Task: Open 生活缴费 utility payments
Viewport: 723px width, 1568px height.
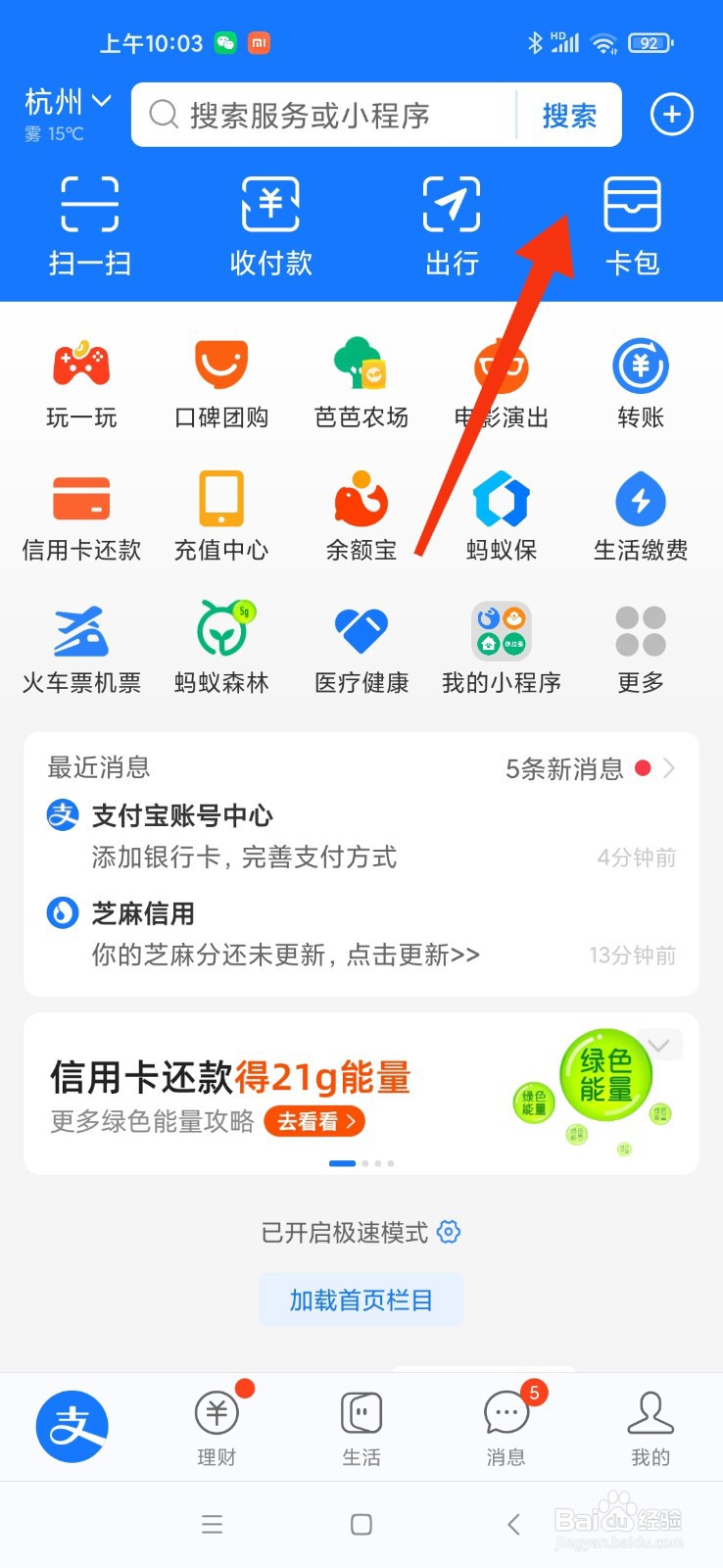Action: point(640,514)
